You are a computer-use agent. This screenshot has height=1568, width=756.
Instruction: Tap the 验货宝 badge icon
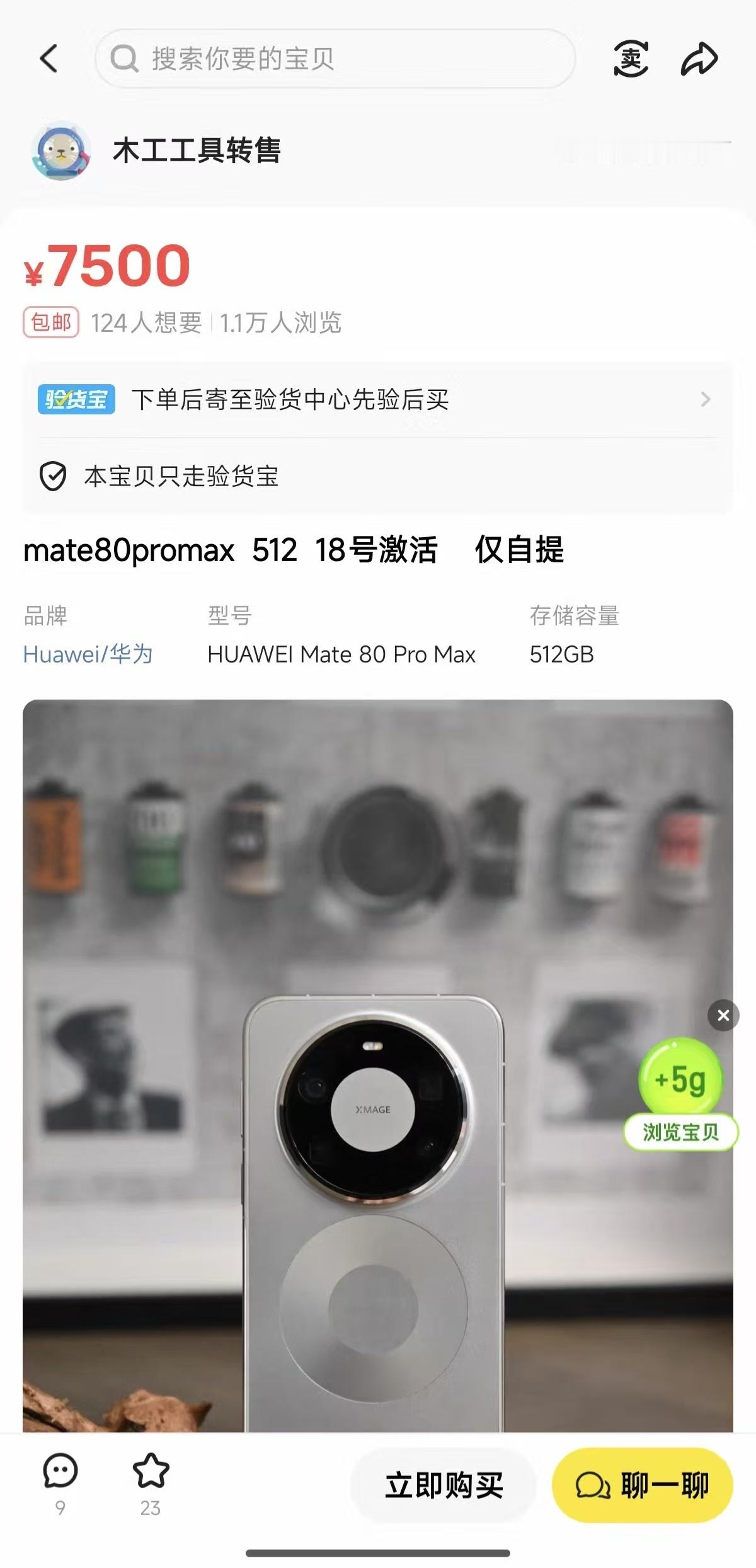(76, 399)
